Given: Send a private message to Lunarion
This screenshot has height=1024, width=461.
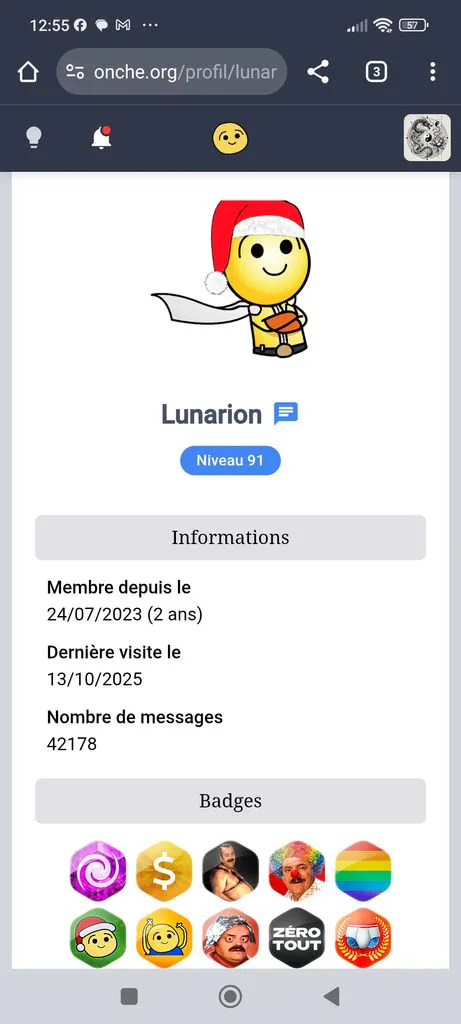Looking at the screenshot, I should pos(285,414).
